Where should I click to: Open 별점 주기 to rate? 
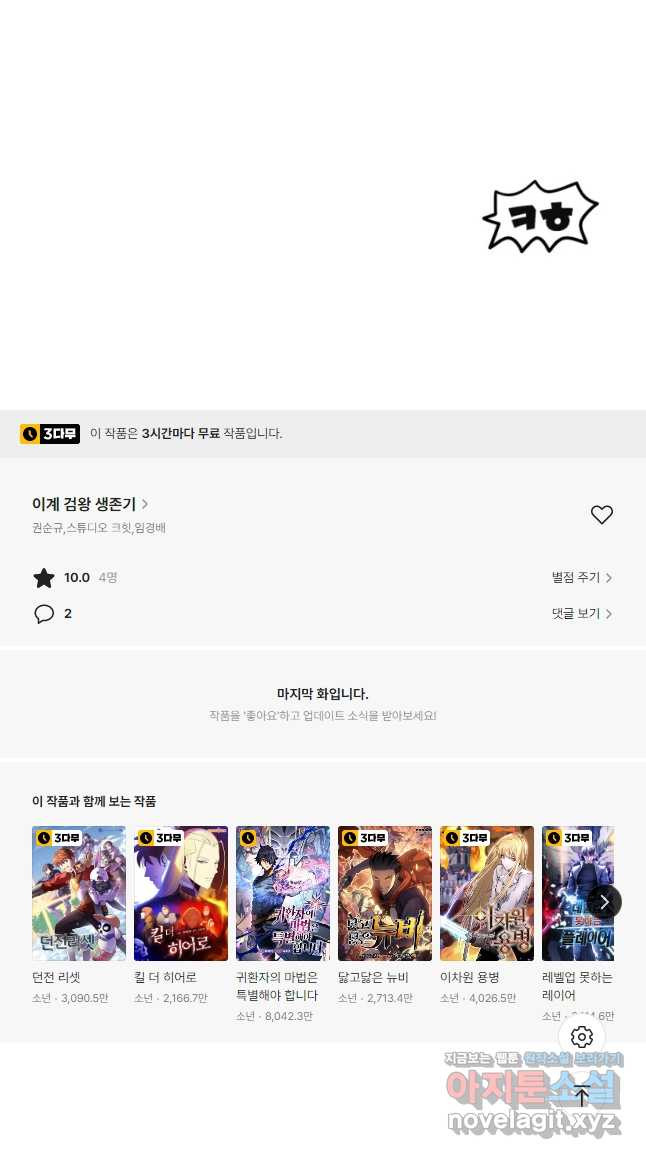(581, 577)
